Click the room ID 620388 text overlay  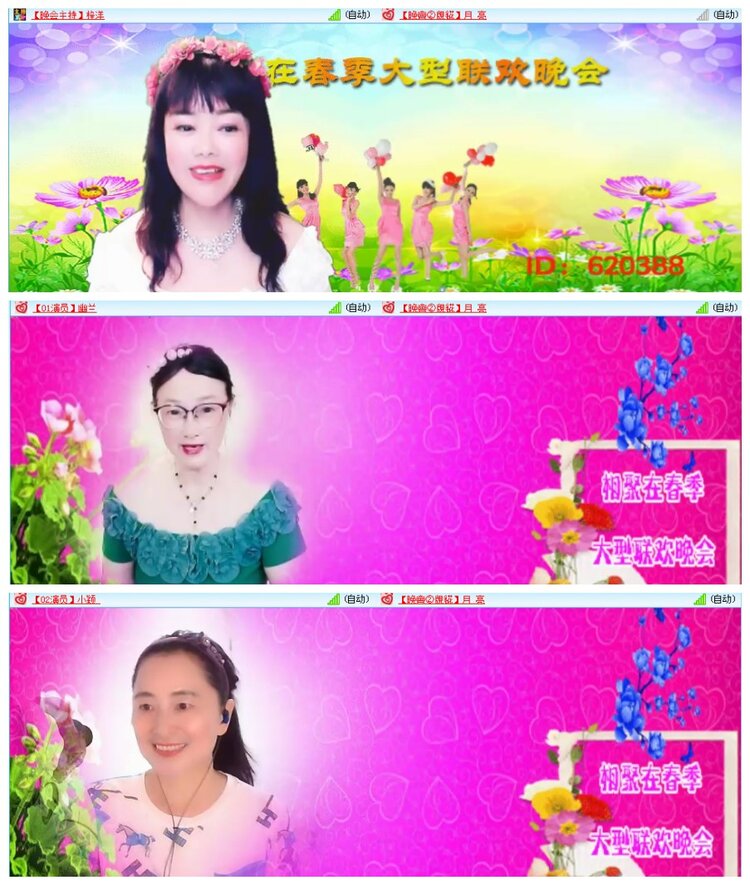point(605,265)
